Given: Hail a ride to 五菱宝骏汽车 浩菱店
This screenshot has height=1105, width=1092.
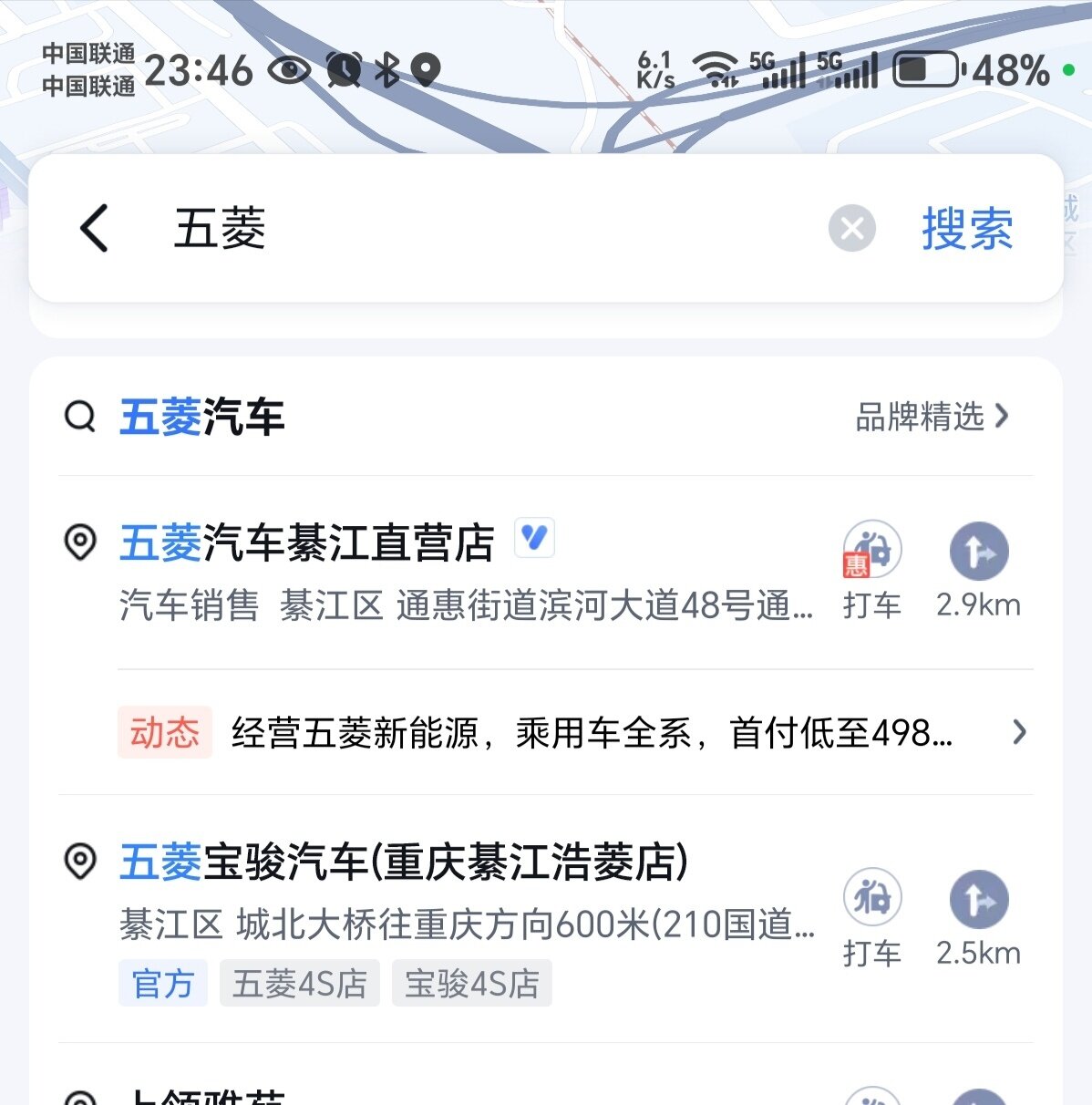Looking at the screenshot, I should (872, 916).
